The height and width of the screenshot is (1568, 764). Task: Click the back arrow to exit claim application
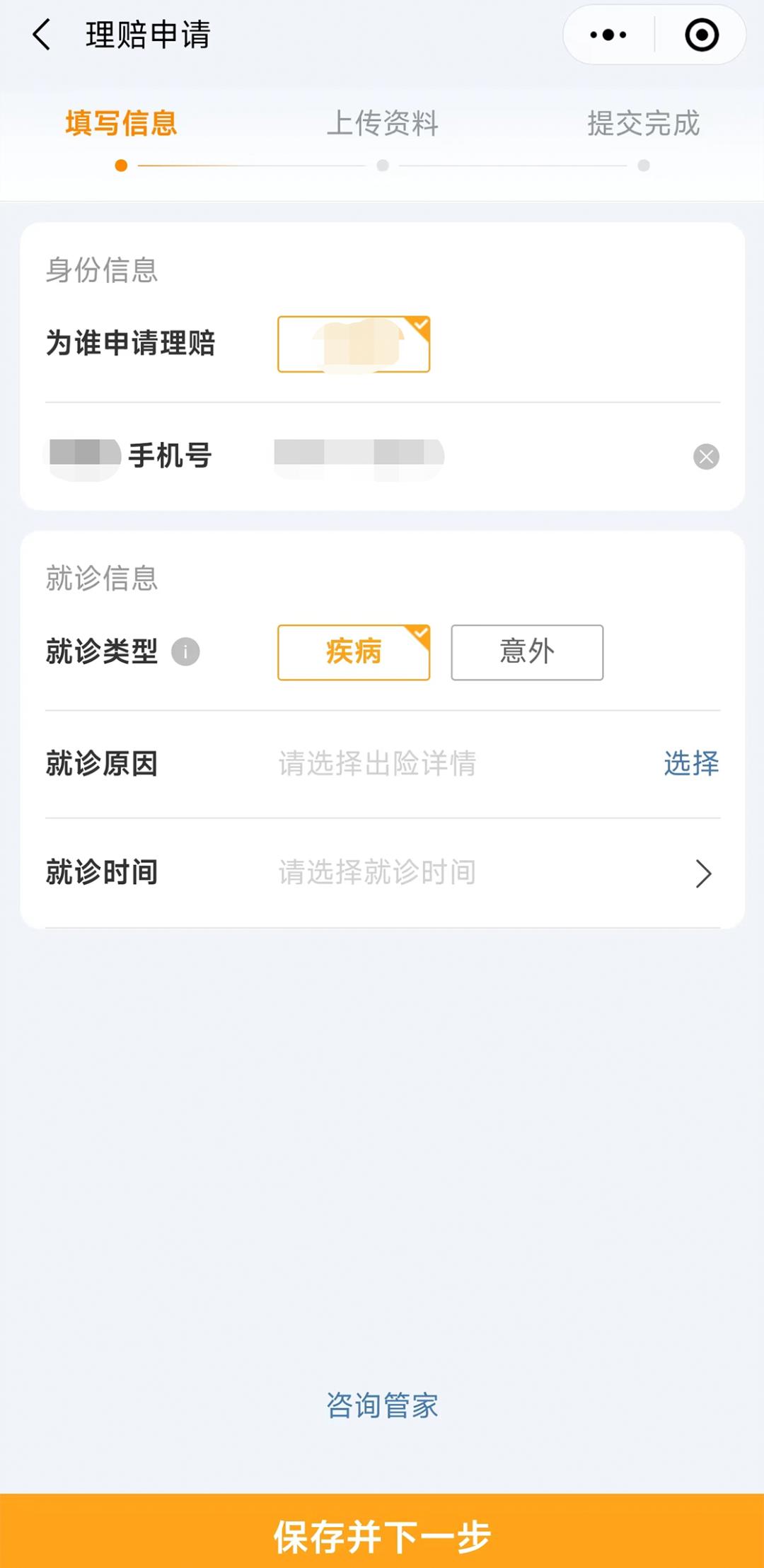coord(40,35)
